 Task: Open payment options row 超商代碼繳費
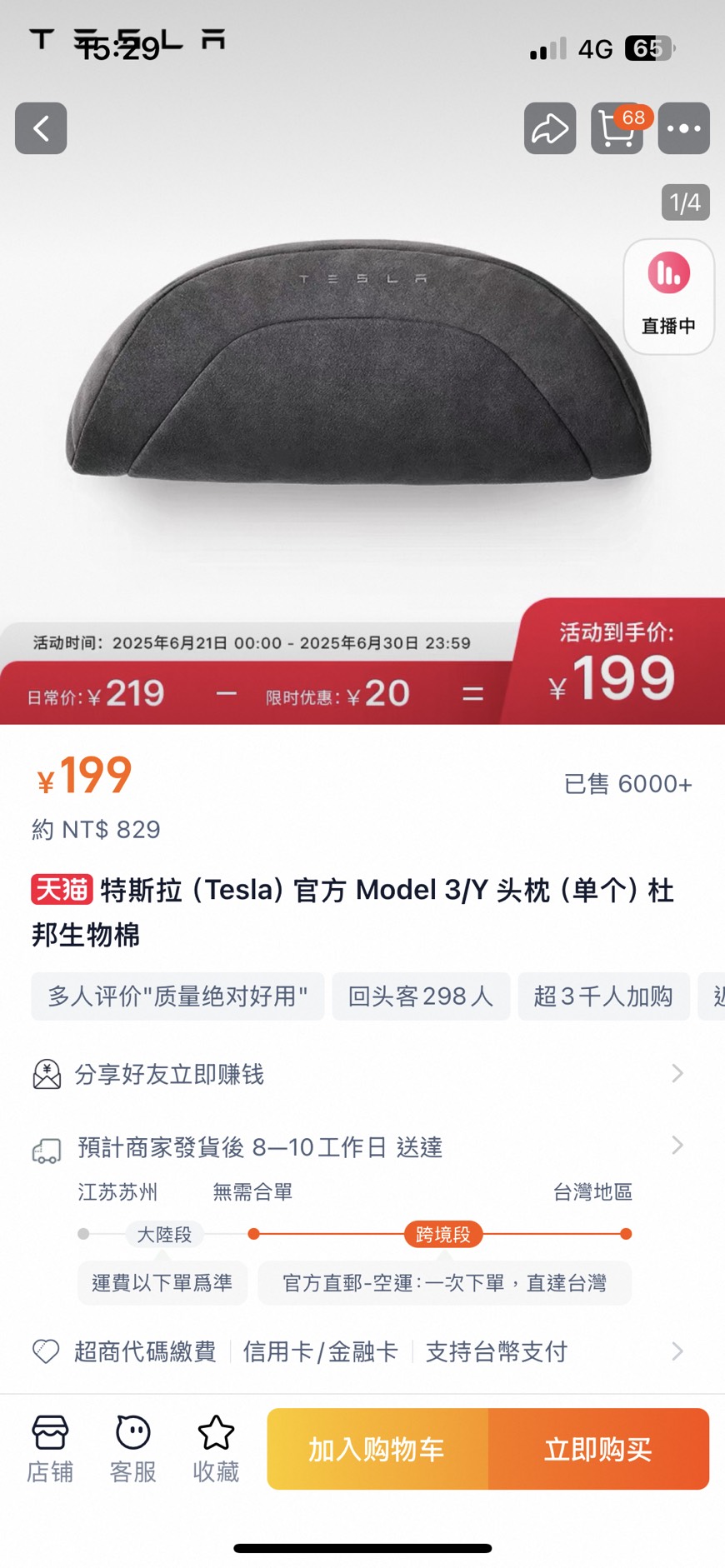tap(358, 1351)
